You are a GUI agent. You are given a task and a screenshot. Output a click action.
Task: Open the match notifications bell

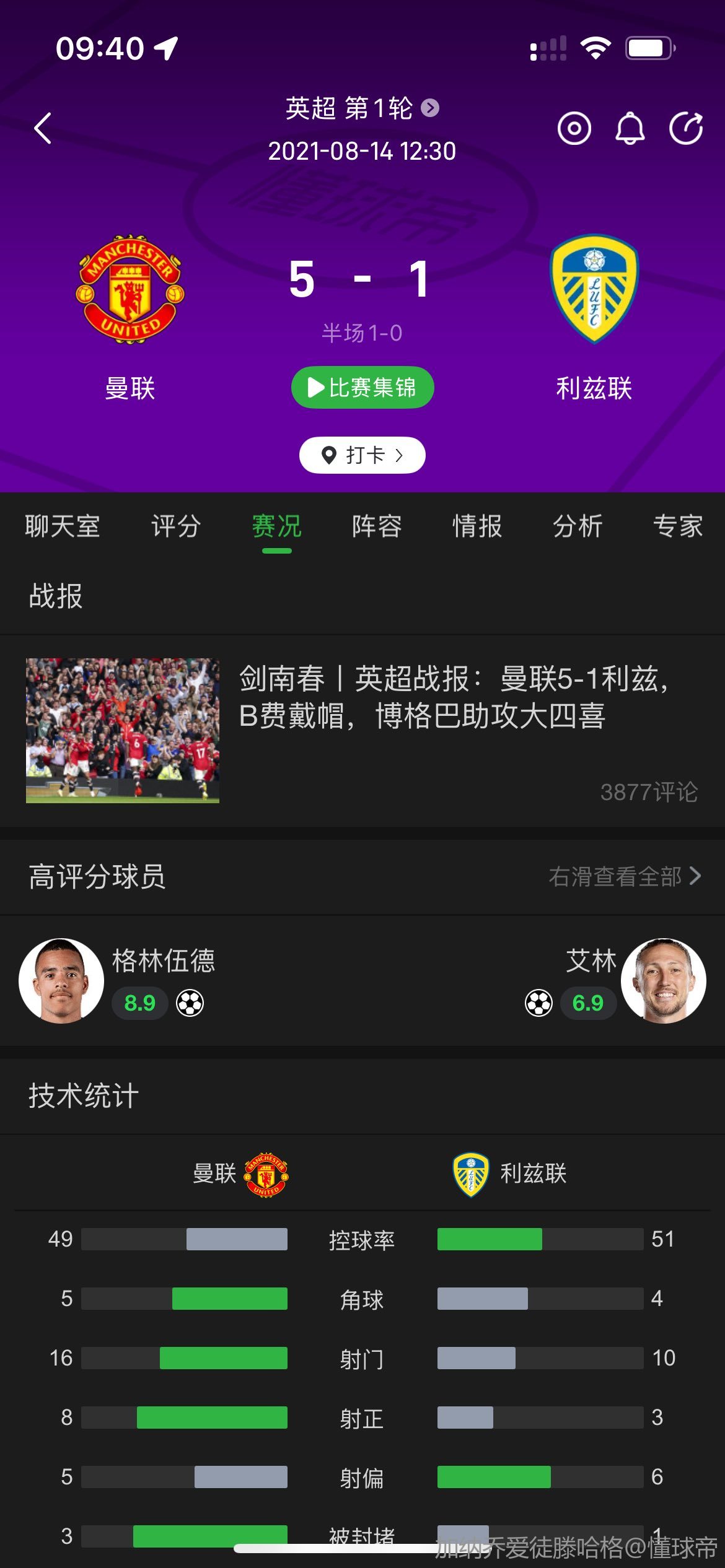(630, 129)
